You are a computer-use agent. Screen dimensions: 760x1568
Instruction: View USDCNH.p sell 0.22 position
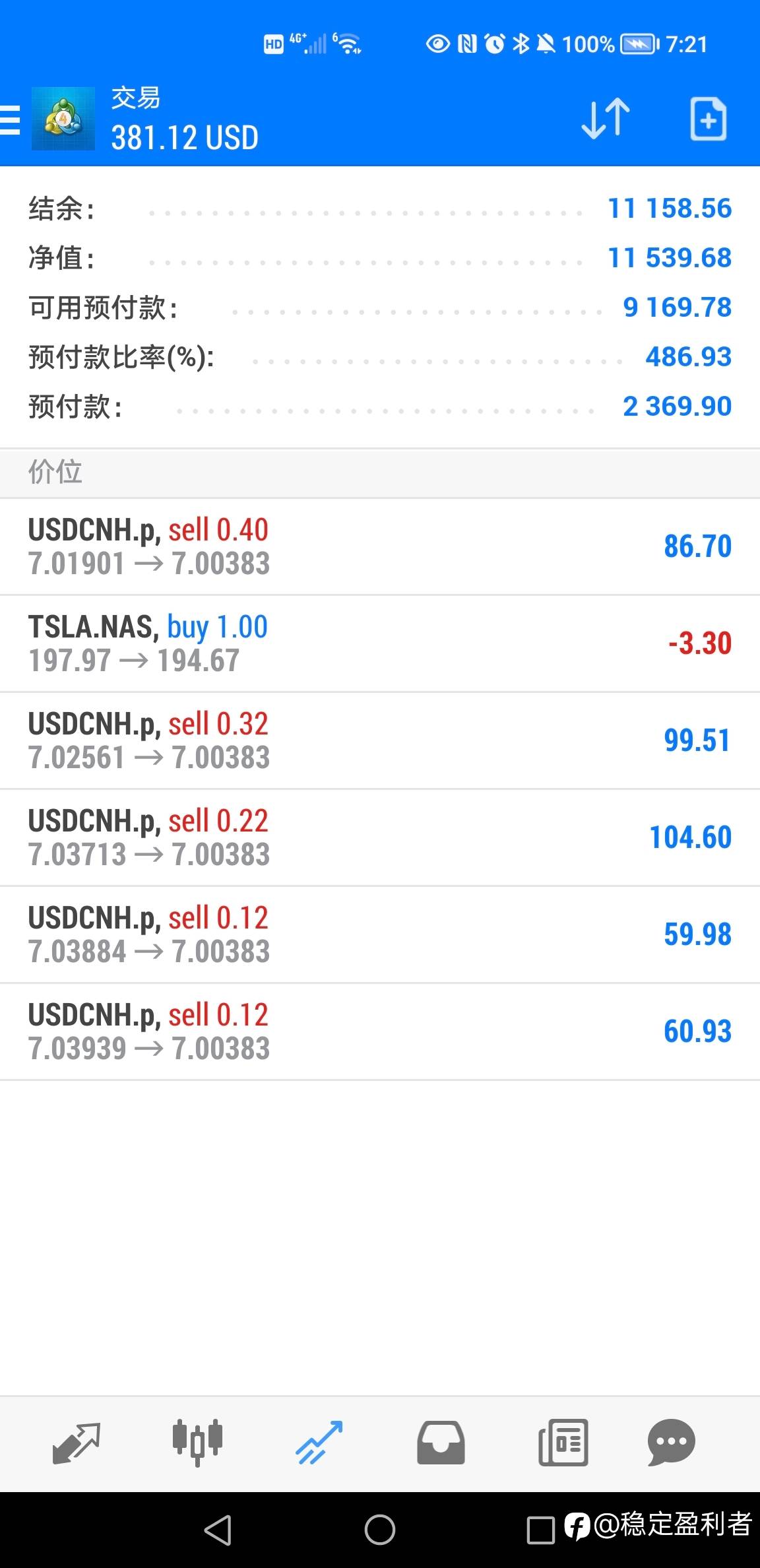coord(379,837)
